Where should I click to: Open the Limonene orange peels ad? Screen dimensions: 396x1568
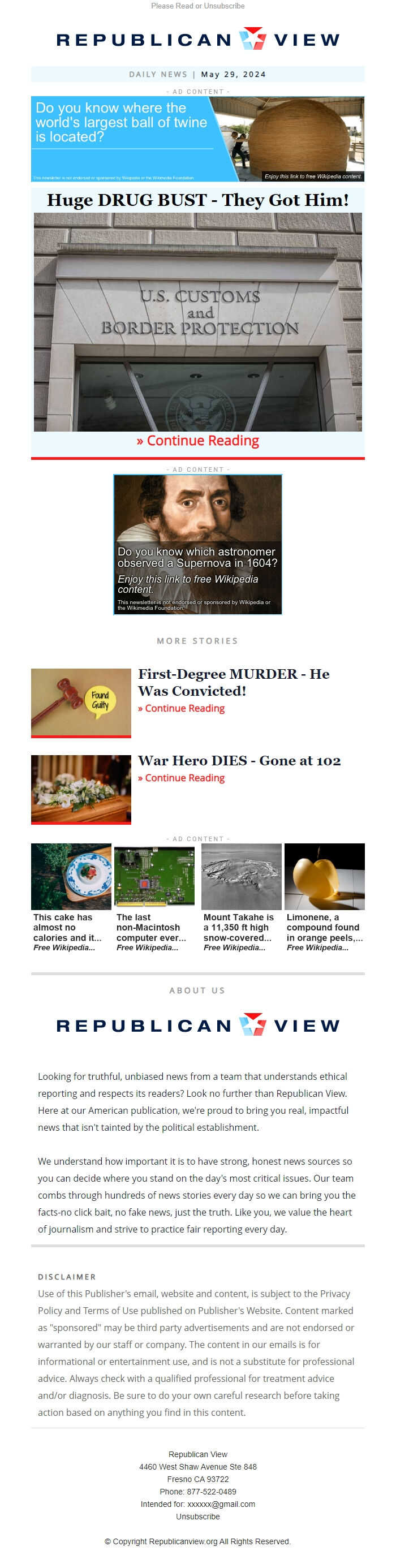point(324,897)
